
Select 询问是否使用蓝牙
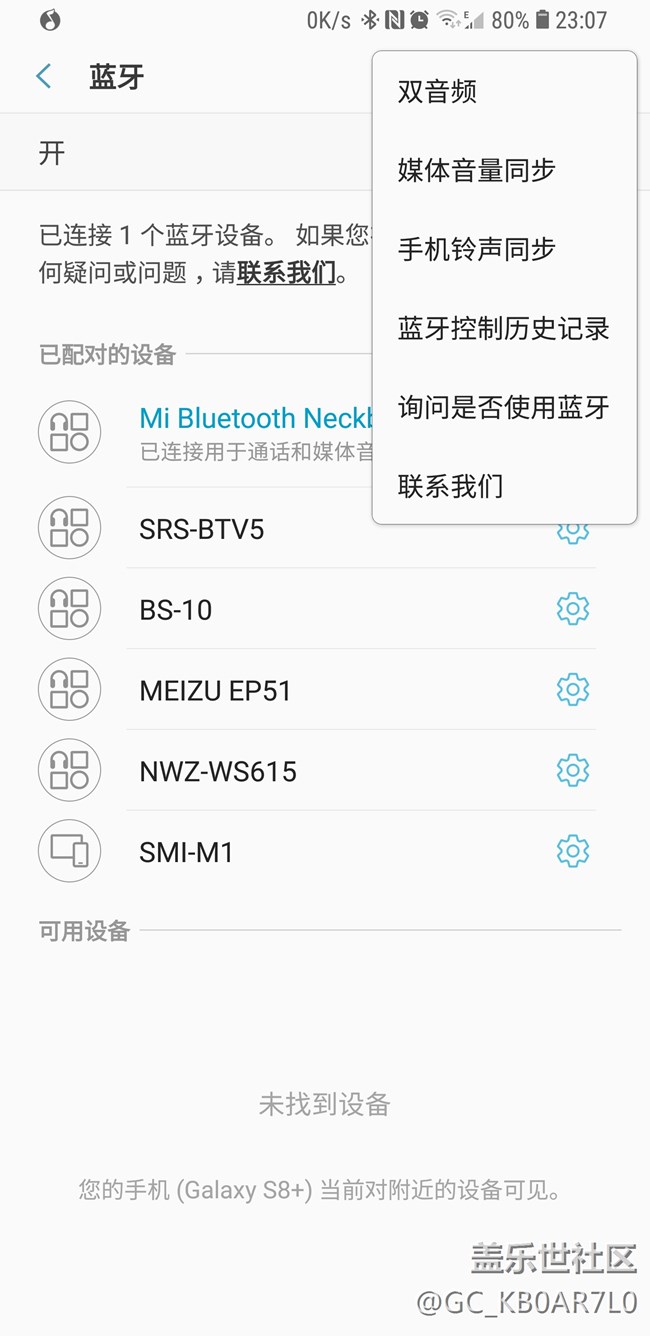click(504, 407)
